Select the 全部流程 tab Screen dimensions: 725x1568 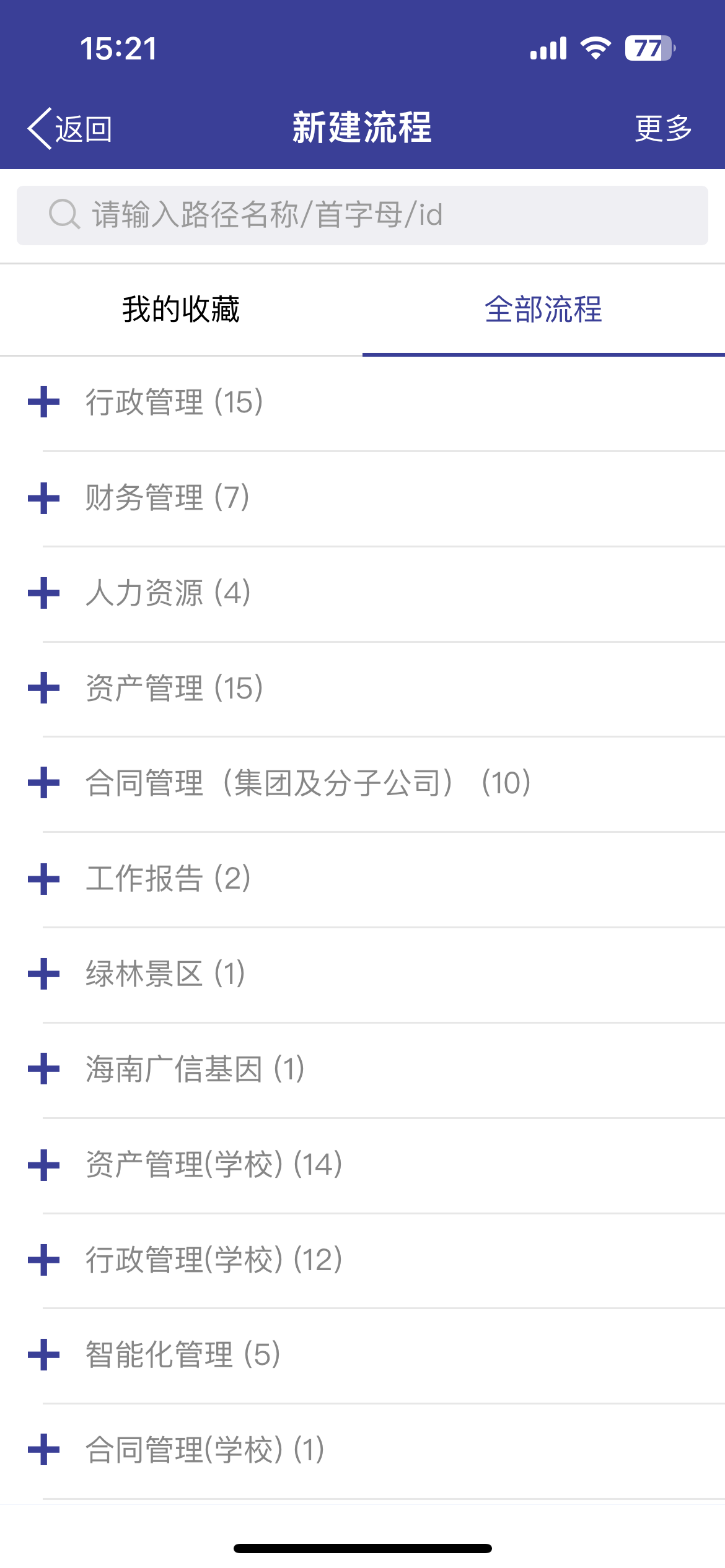click(x=543, y=309)
